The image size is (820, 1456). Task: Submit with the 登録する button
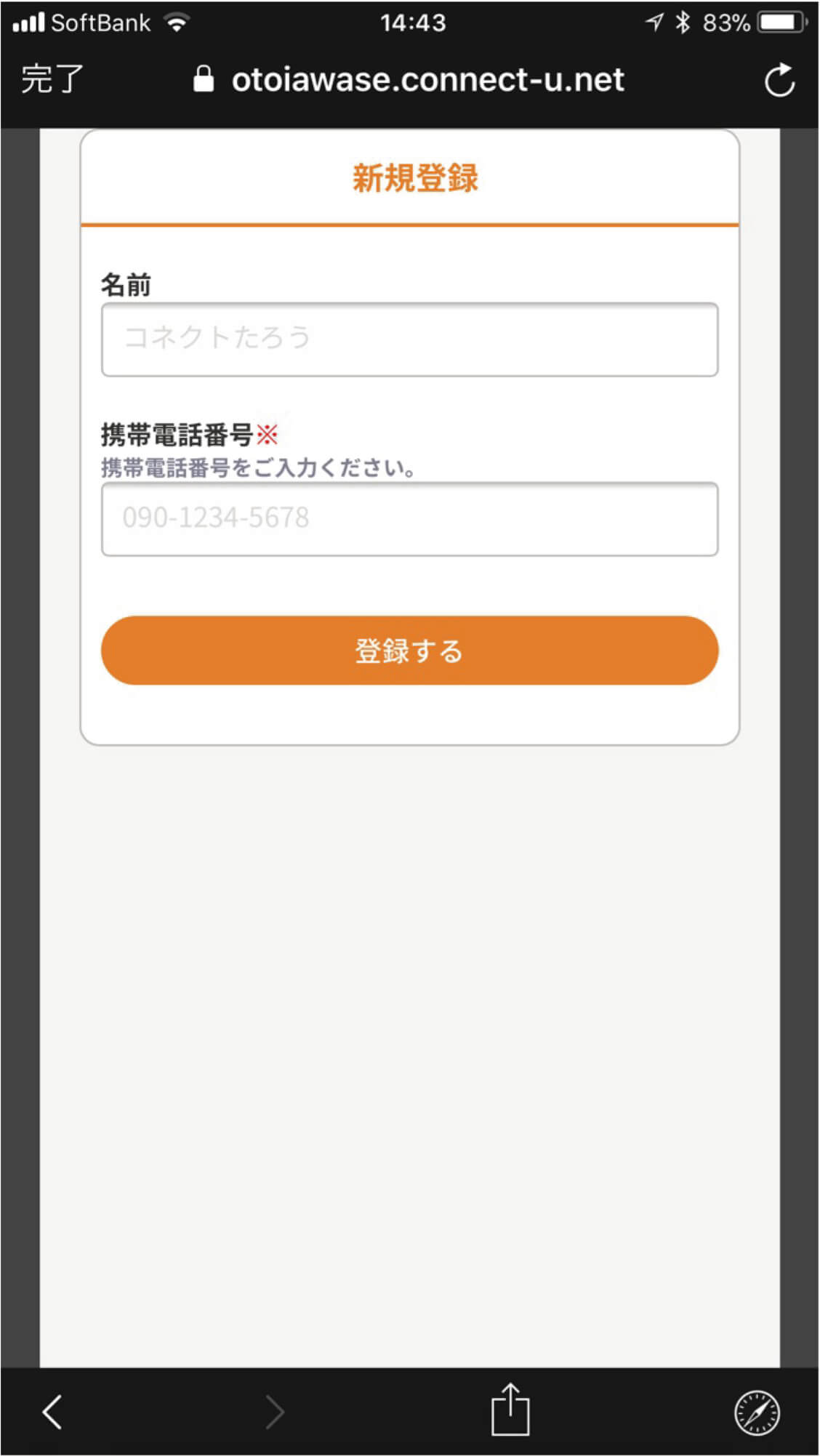tap(409, 651)
